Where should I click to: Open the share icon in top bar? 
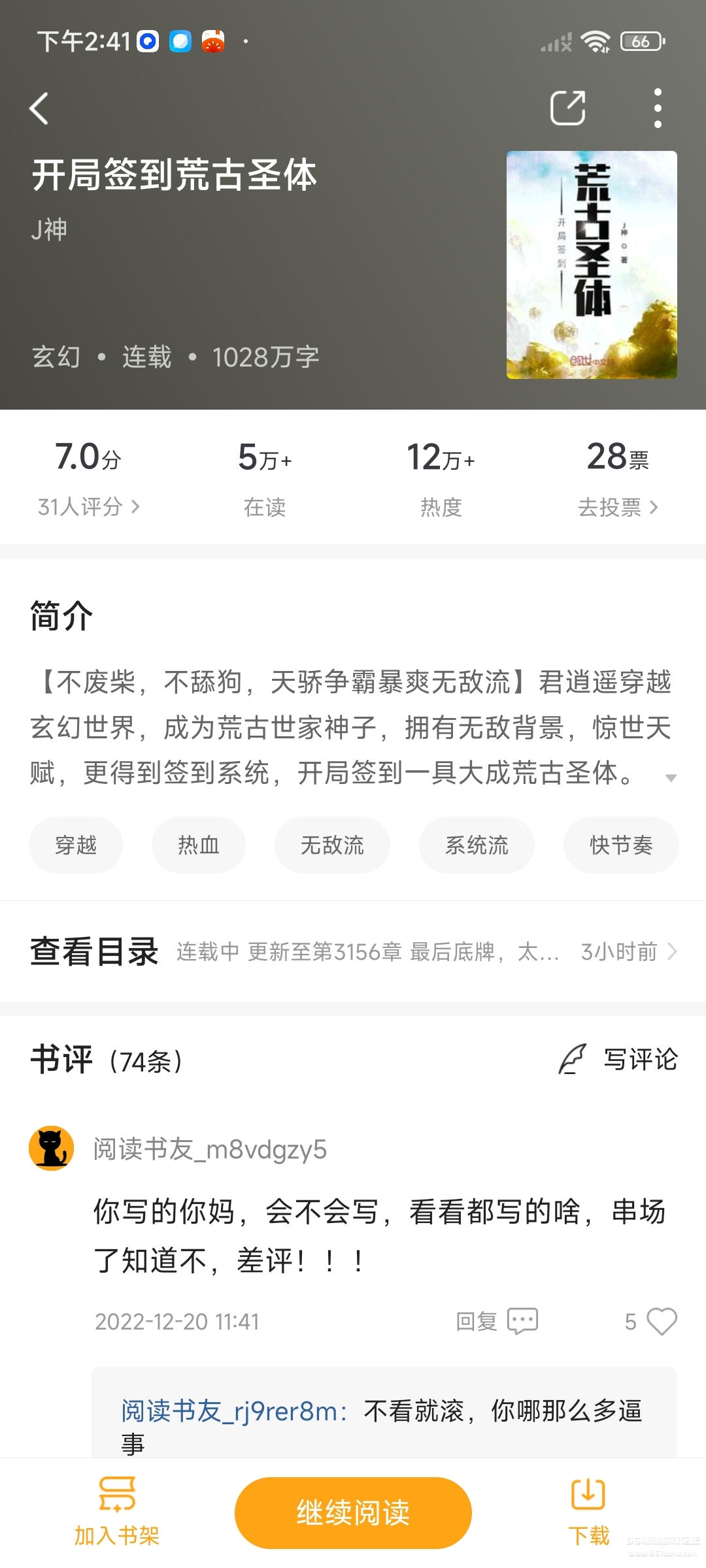click(568, 108)
